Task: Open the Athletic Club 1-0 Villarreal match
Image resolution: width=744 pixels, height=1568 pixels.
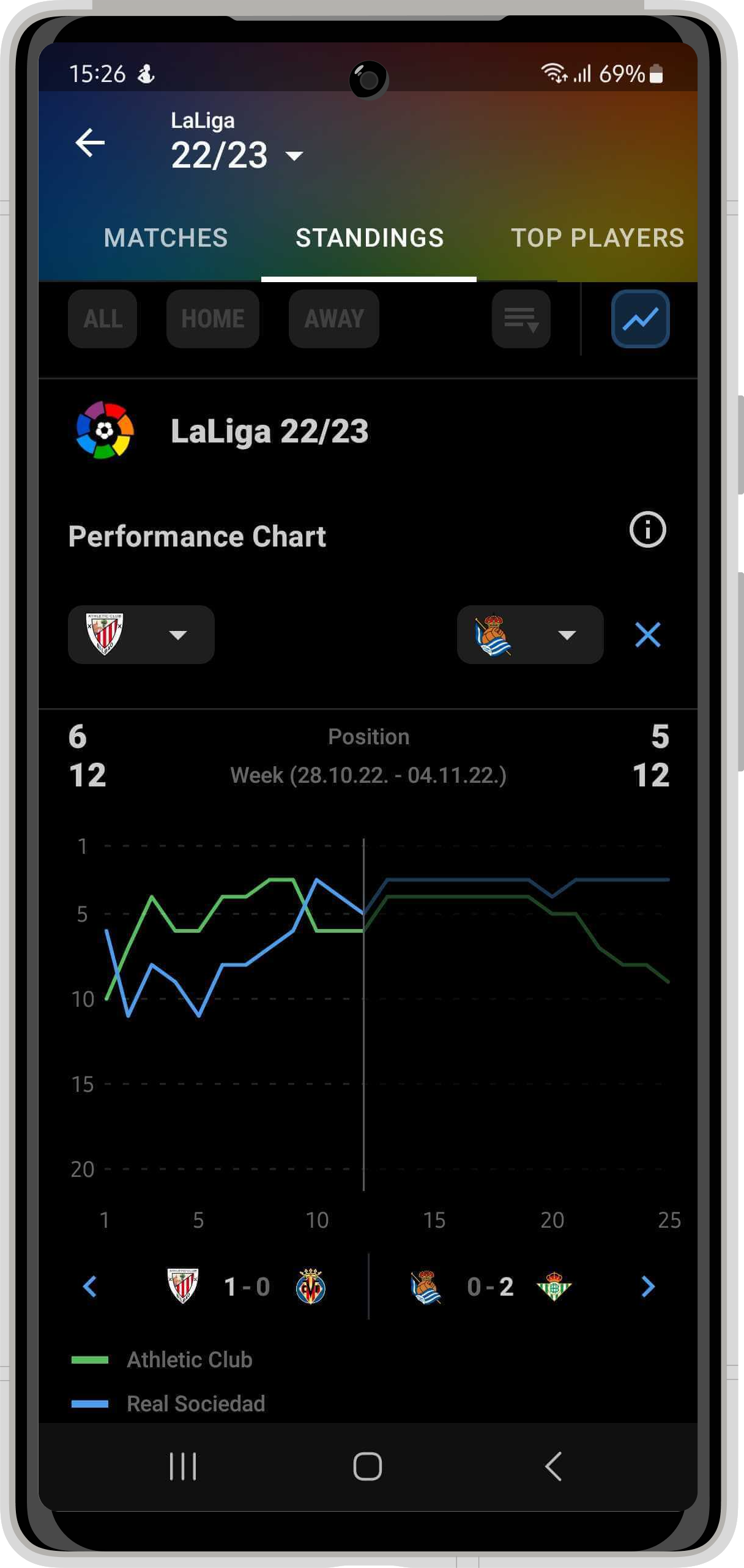Action: pos(247,1286)
